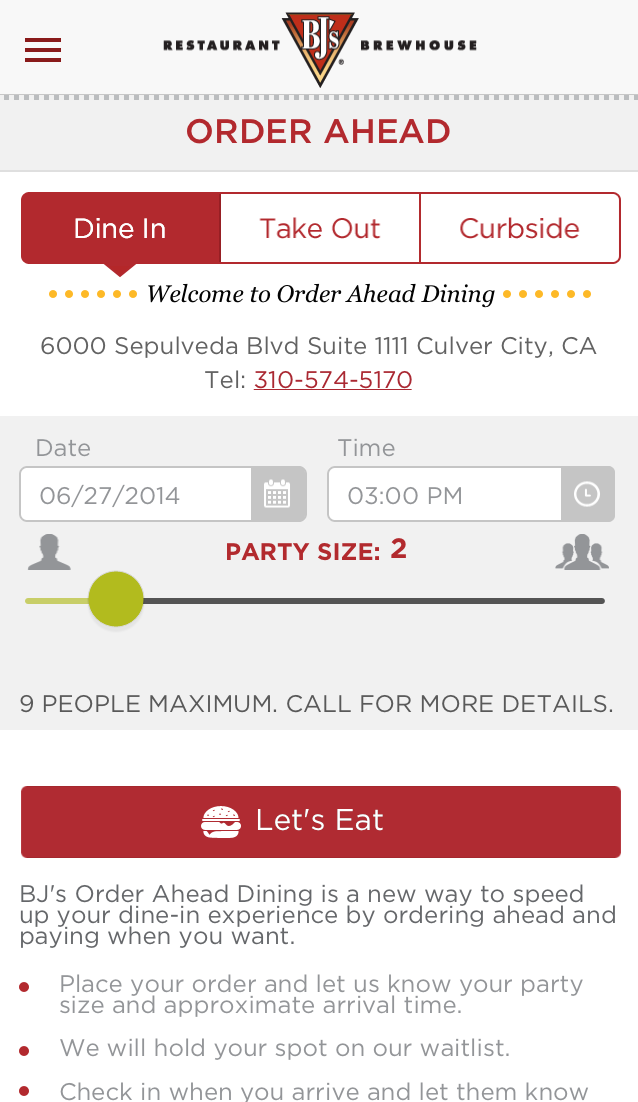Tap the Let's Eat button

[320, 821]
